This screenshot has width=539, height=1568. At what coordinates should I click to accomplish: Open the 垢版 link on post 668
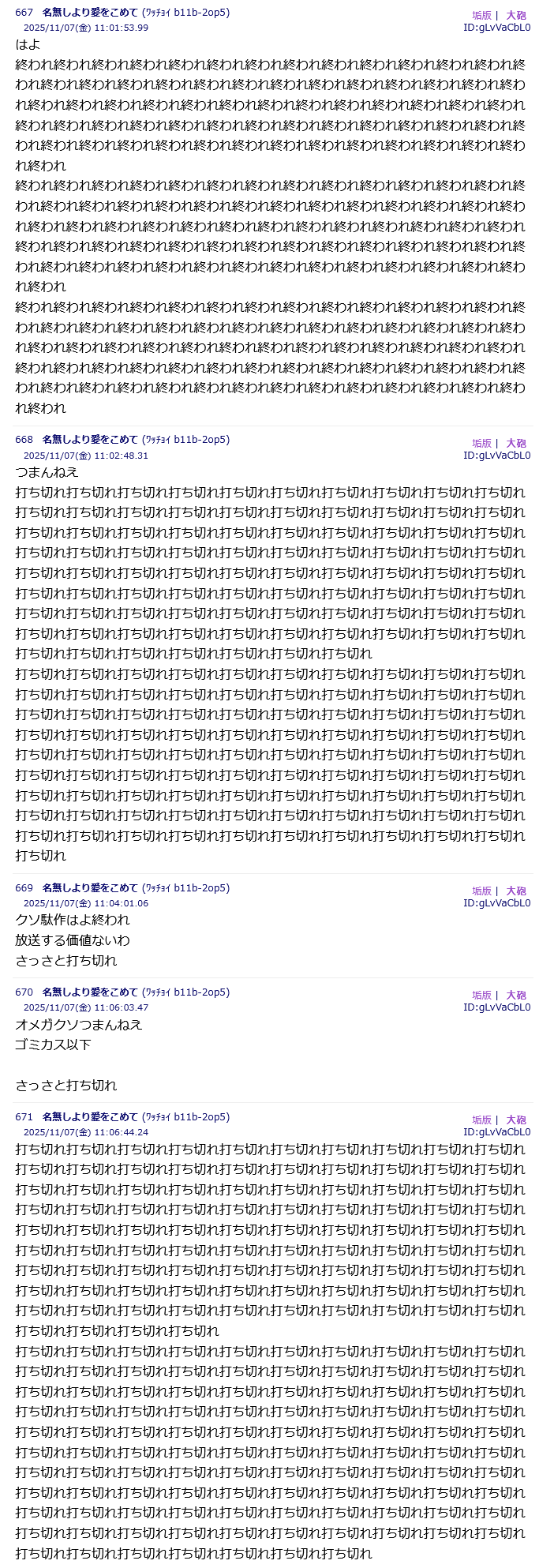point(481,443)
